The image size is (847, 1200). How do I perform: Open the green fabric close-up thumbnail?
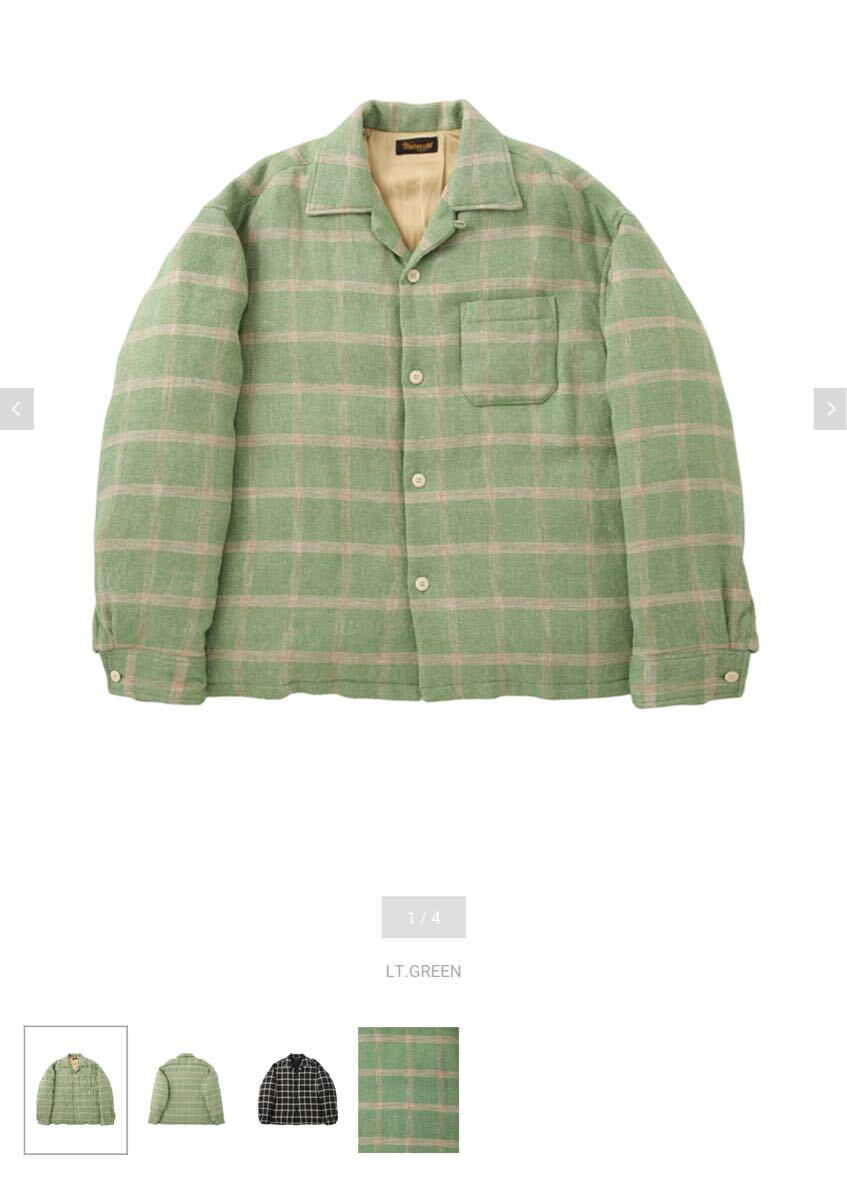[408, 1090]
